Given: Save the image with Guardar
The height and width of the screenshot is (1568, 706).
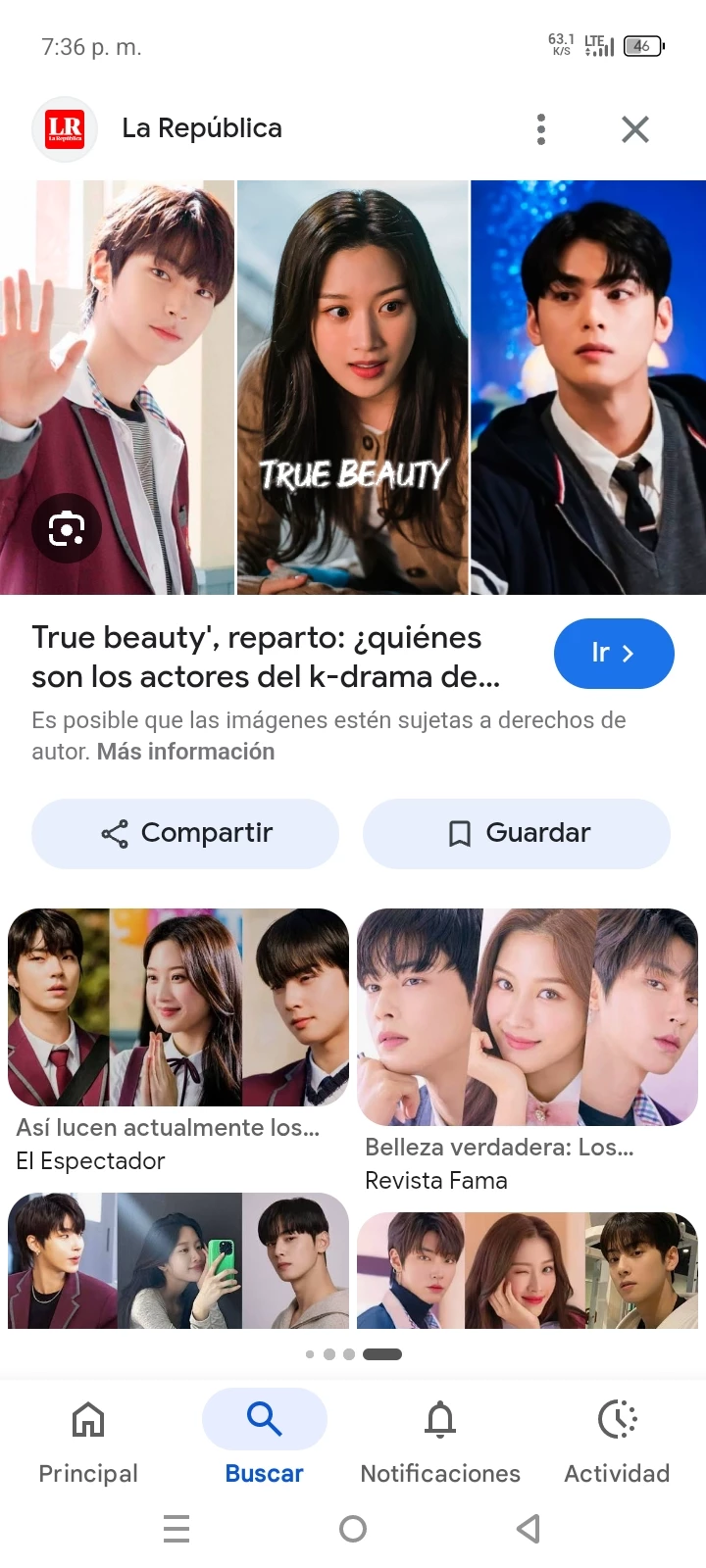Looking at the screenshot, I should (517, 833).
